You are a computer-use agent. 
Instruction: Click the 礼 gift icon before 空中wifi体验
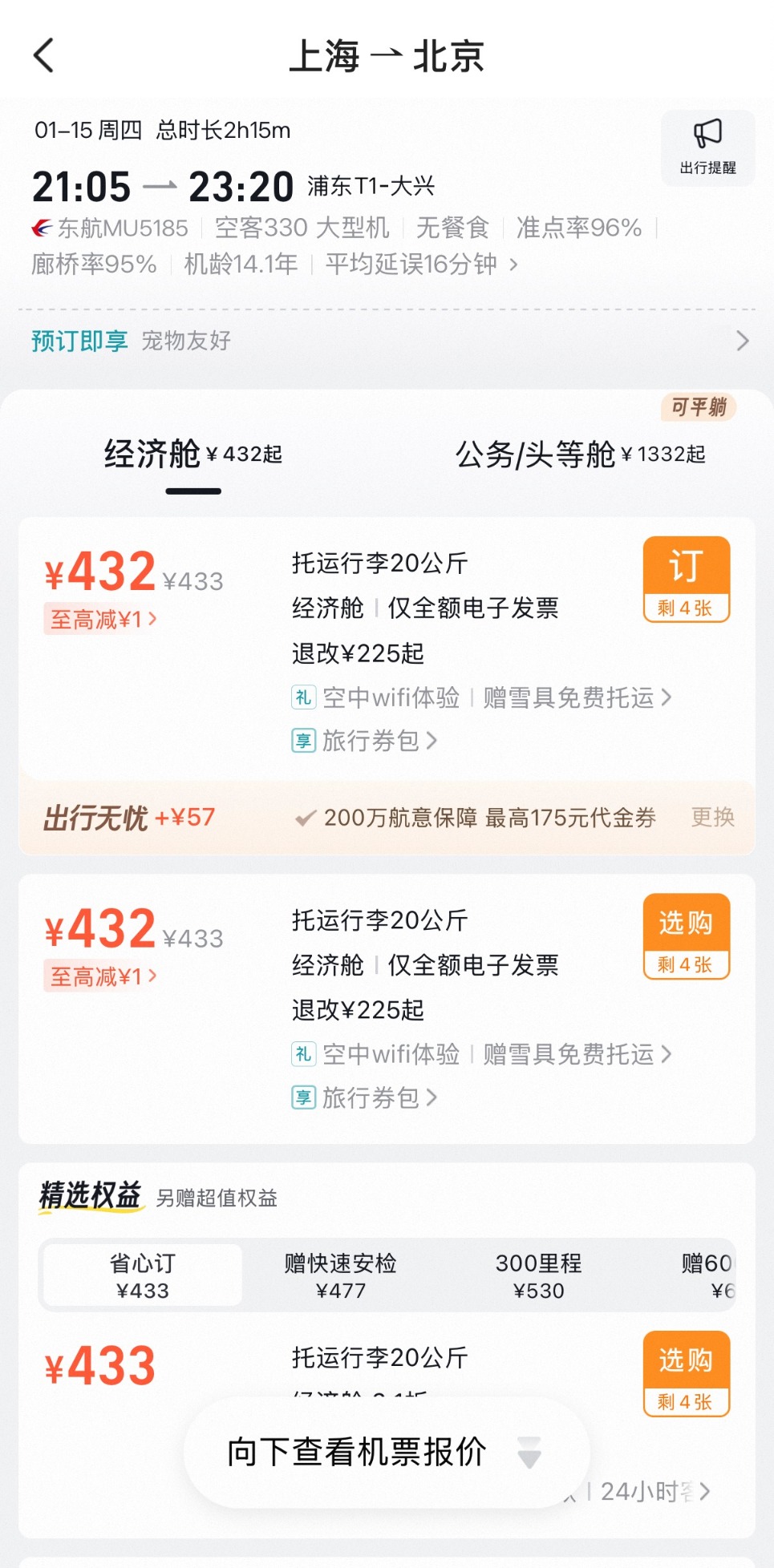click(303, 697)
